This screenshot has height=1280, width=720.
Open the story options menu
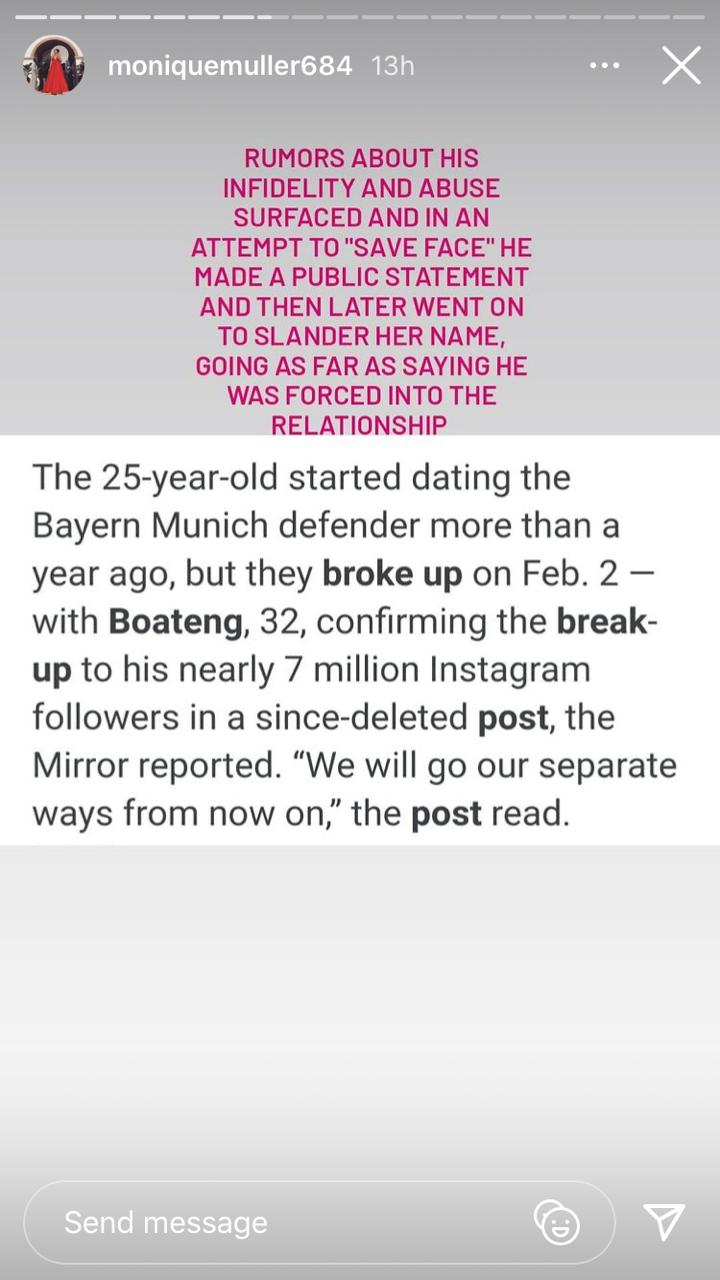click(x=604, y=66)
